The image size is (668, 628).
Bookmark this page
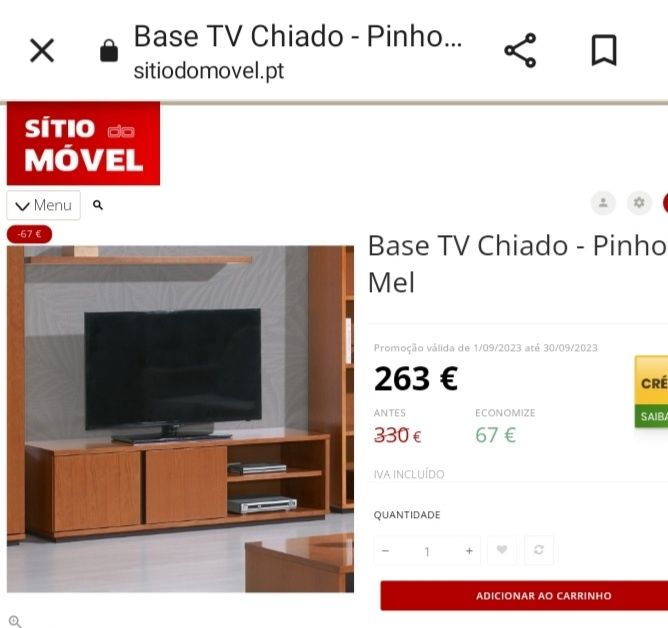[604, 50]
